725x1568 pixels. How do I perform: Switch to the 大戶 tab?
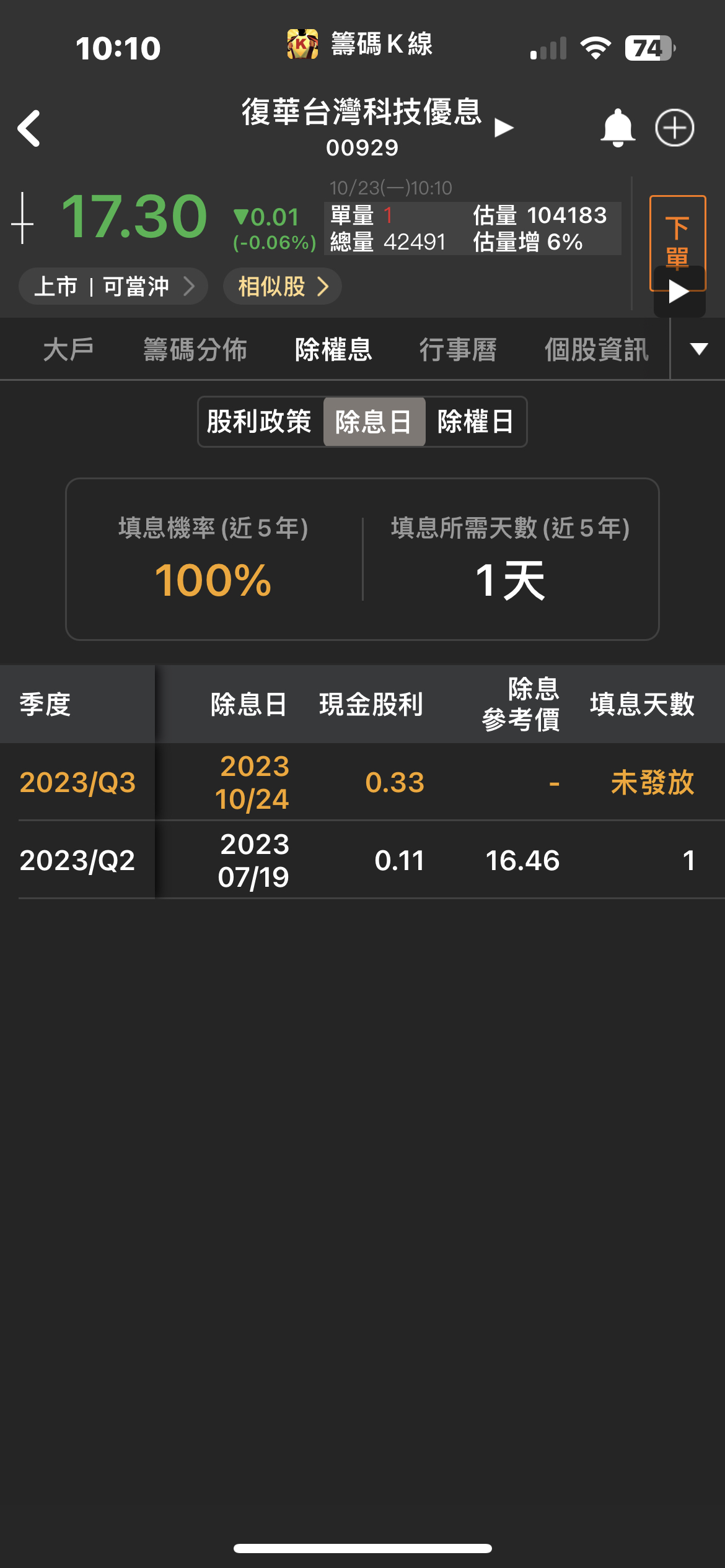(68, 349)
